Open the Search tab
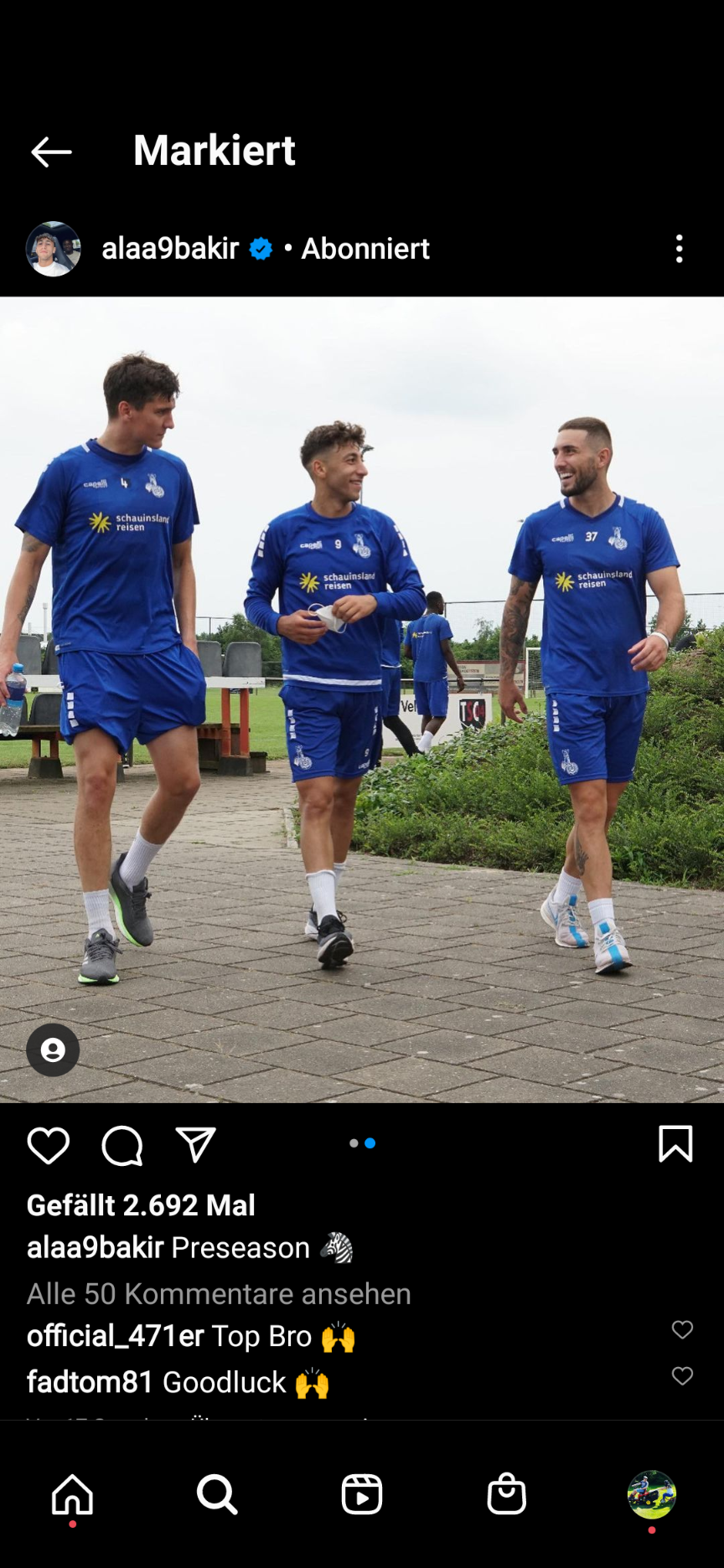 pos(217,1494)
